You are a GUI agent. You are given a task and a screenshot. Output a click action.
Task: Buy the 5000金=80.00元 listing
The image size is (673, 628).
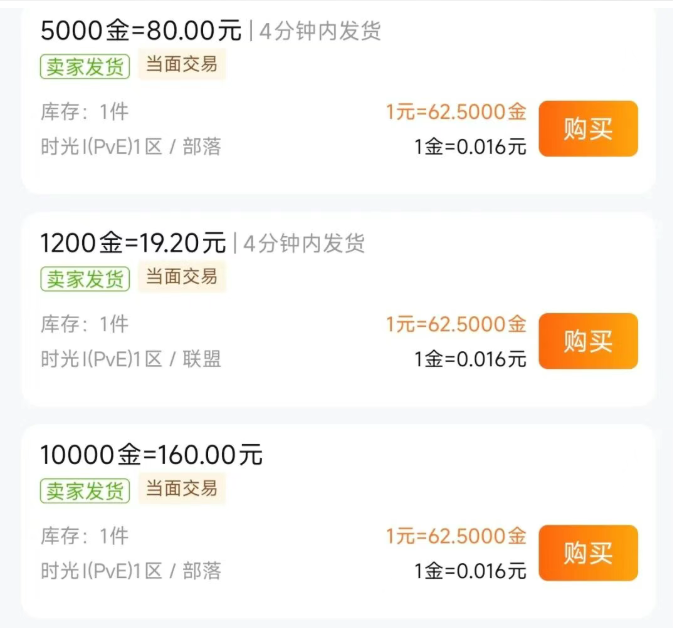pyautogui.click(x=588, y=129)
